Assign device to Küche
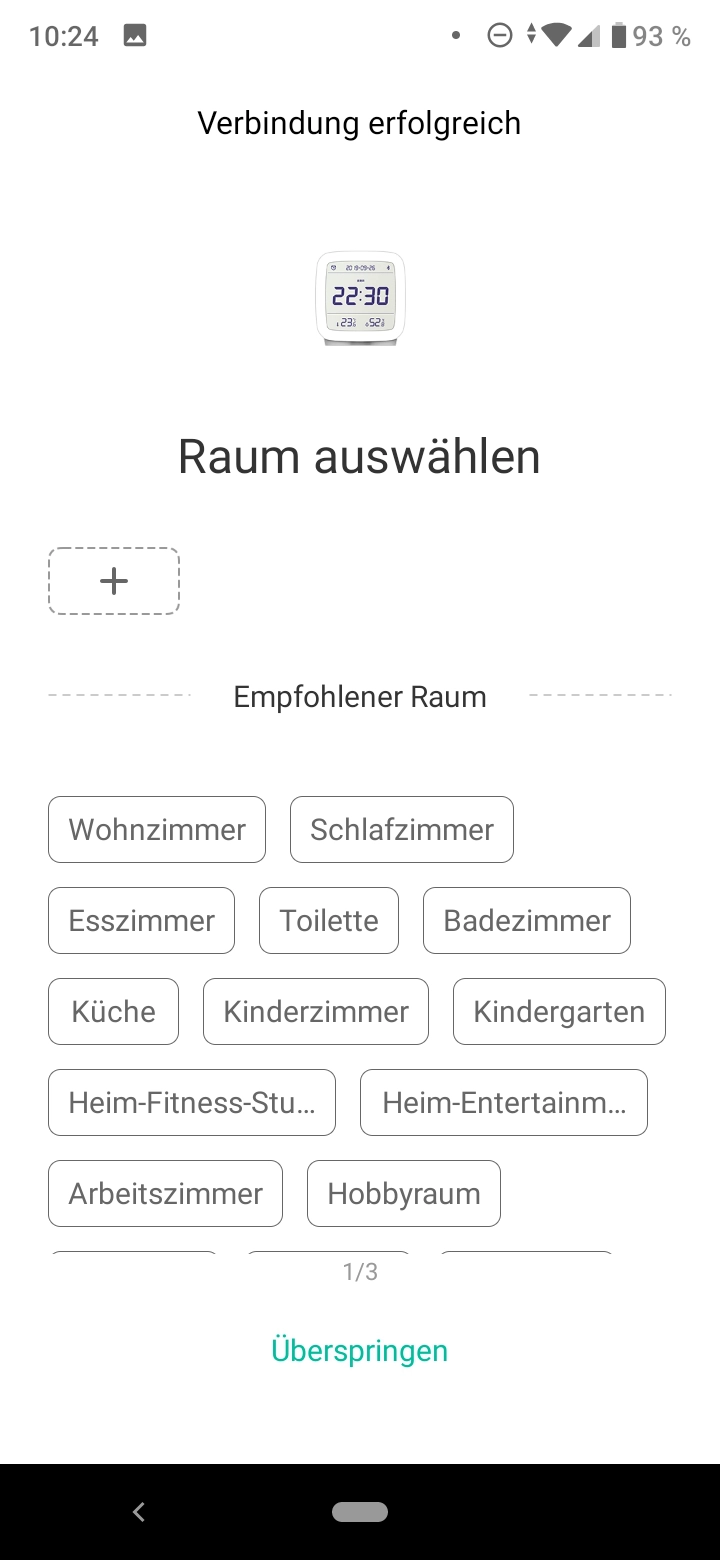The height and width of the screenshot is (1560, 720). point(113,1011)
